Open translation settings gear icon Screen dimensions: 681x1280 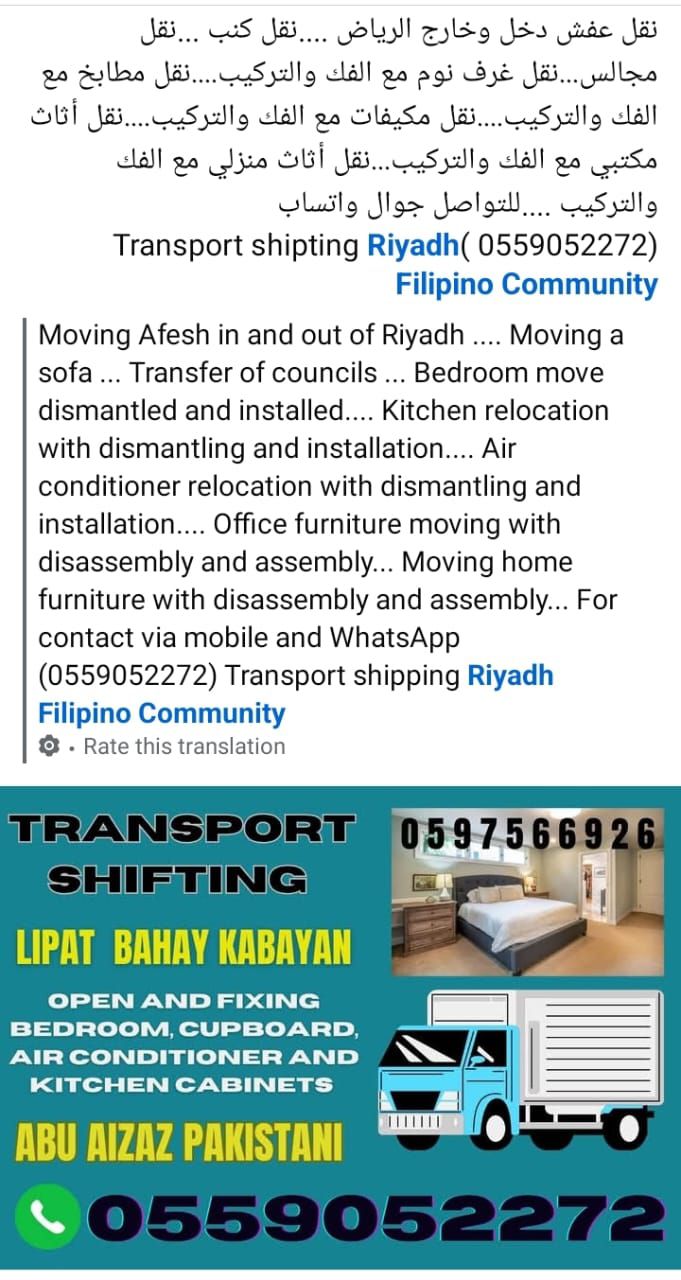[48, 746]
